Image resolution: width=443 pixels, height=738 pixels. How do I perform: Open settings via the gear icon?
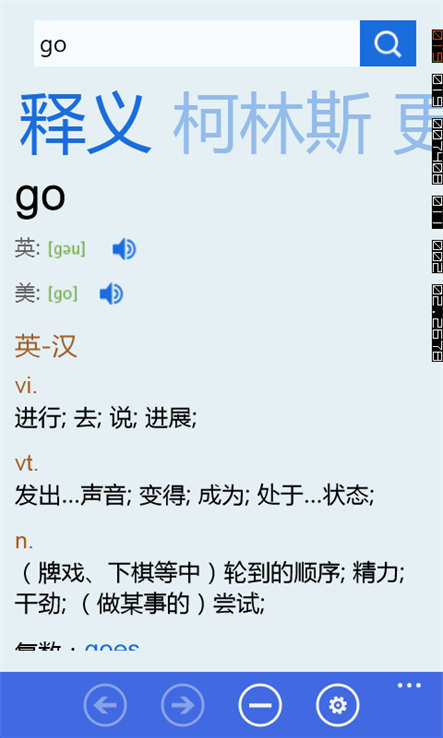pyautogui.click(x=338, y=705)
